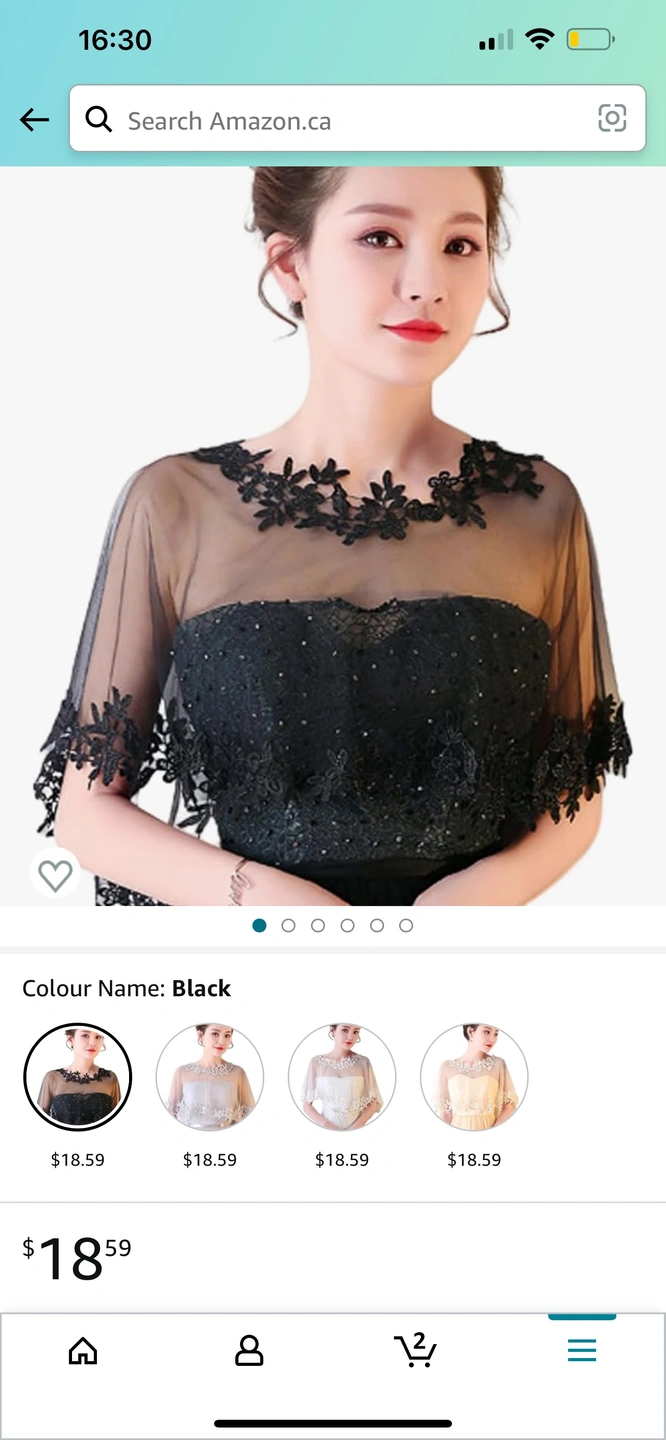Go to the Home tab
Viewport: 666px width, 1440px height.
click(83, 1351)
